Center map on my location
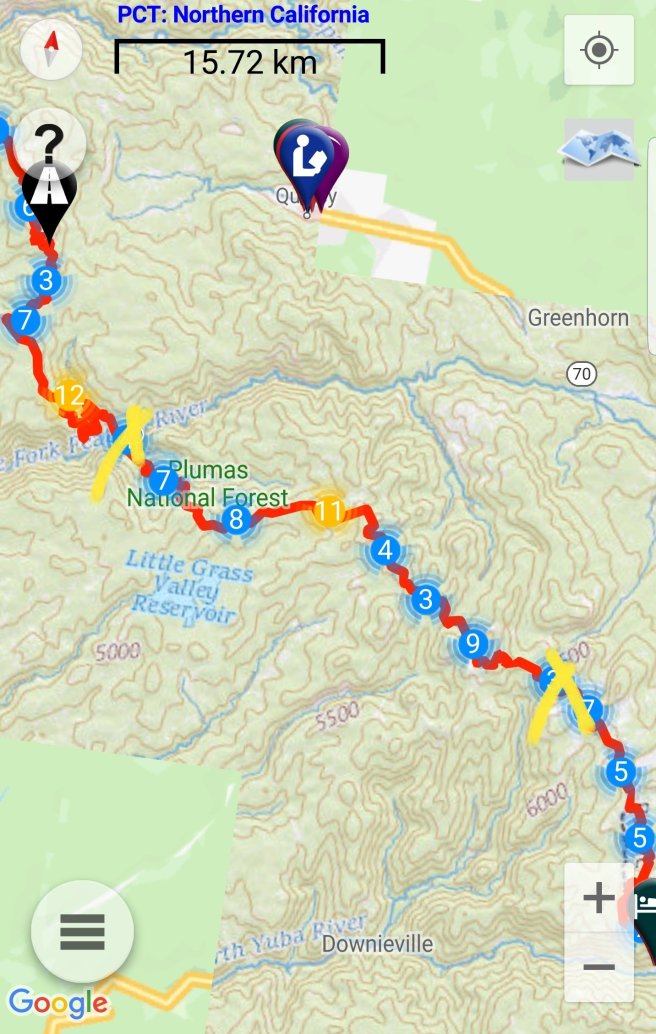The width and height of the screenshot is (656, 1034). click(x=599, y=50)
